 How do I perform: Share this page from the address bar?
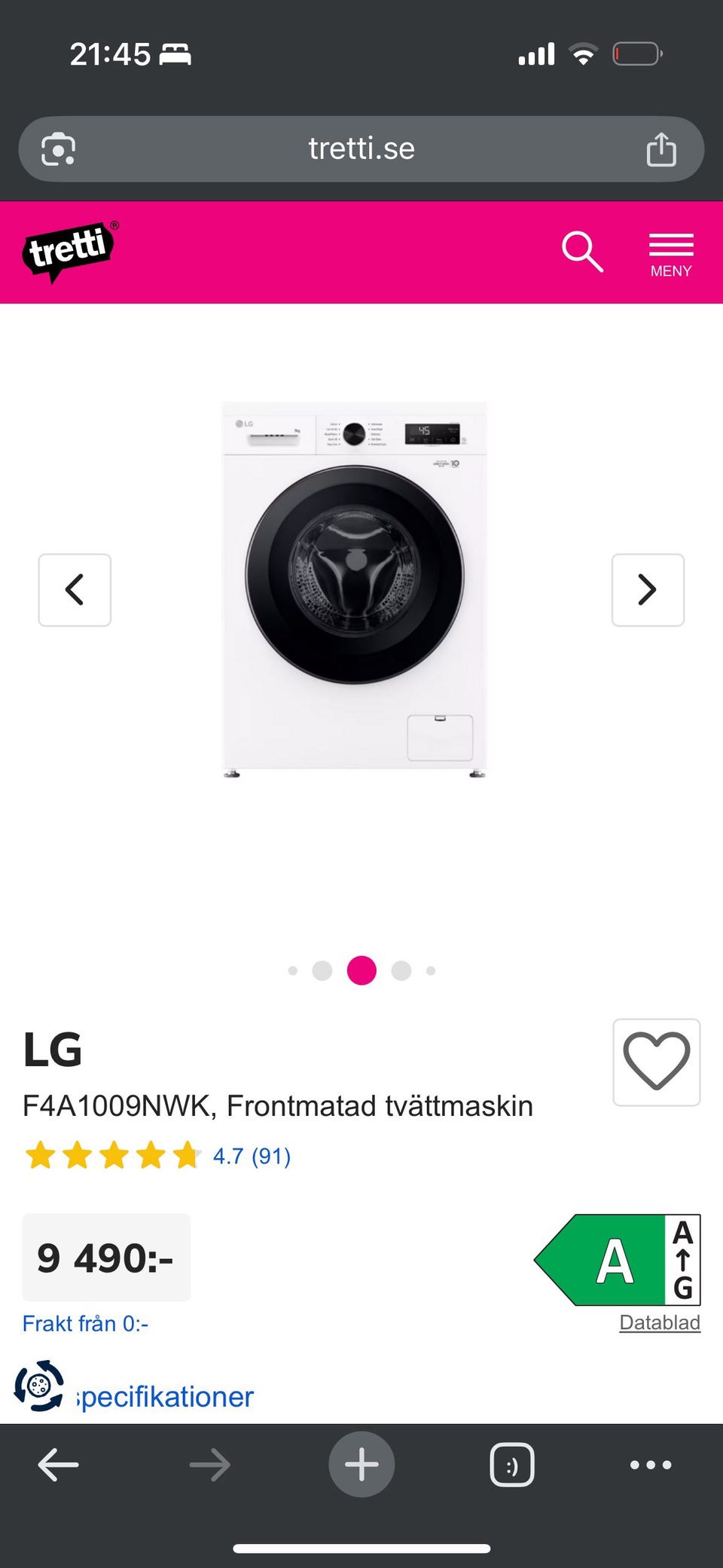[x=661, y=149]
